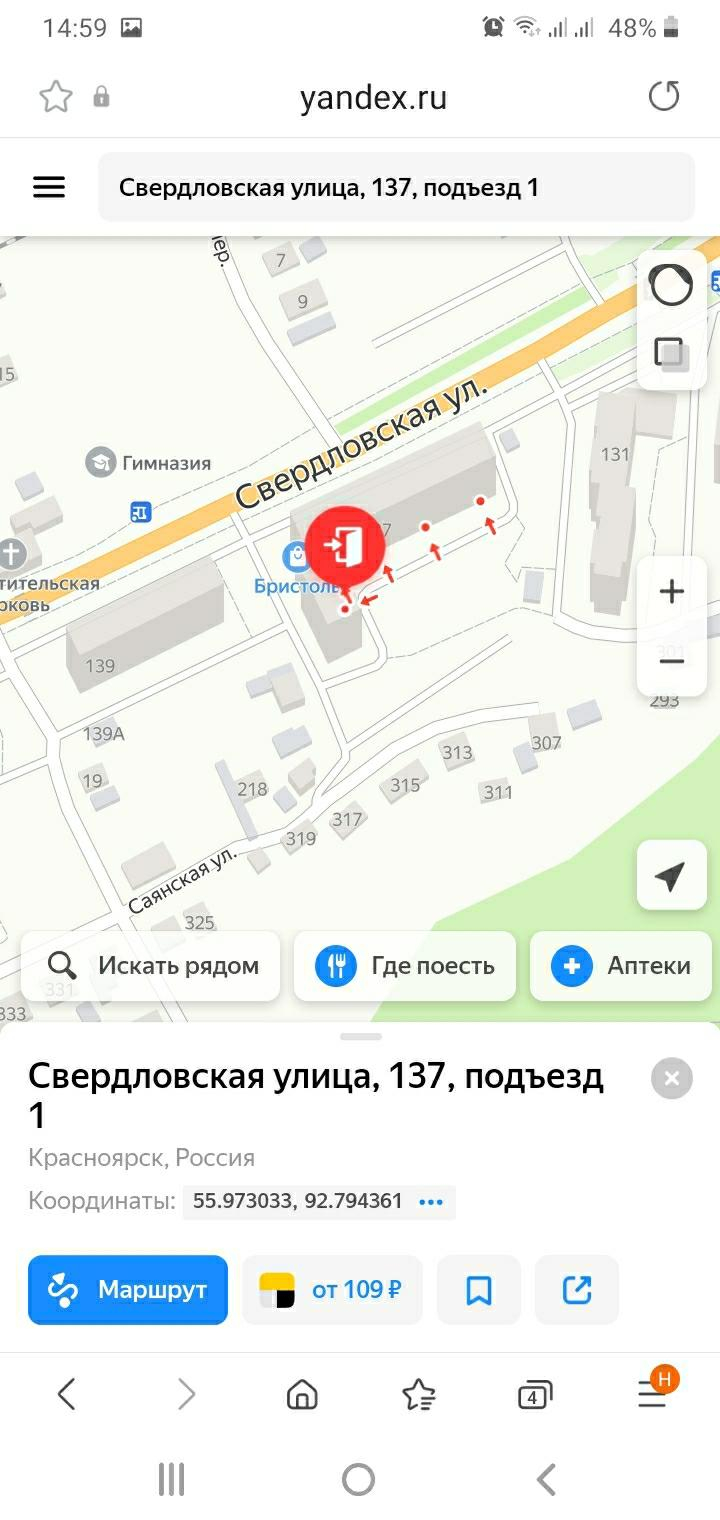Show nearby Аптеки
Viewport: 720px width, 1520px height.
(x=621, y=966)
